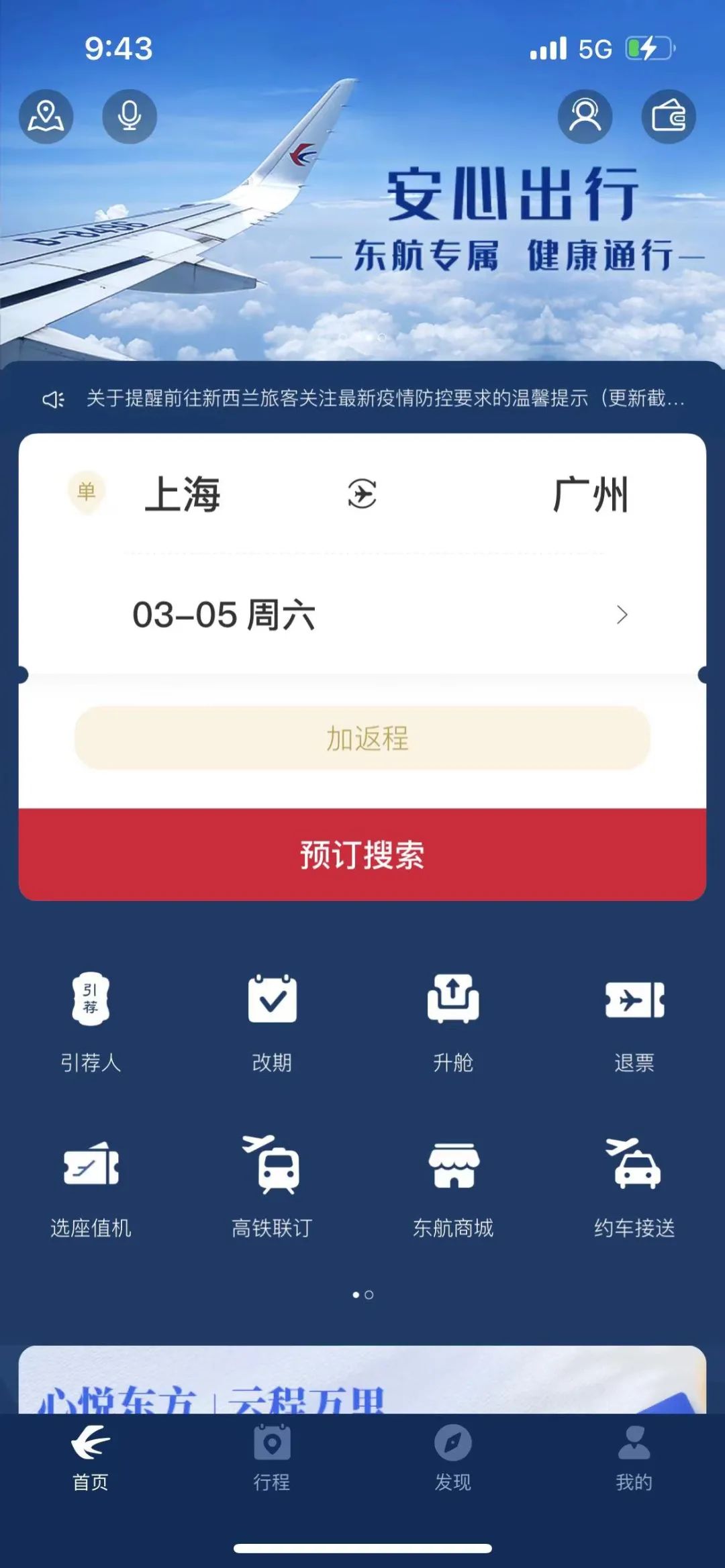725x1568 pixels.
Task: Open the New Zealand travel notice
Action: click(x=385, y=399)
